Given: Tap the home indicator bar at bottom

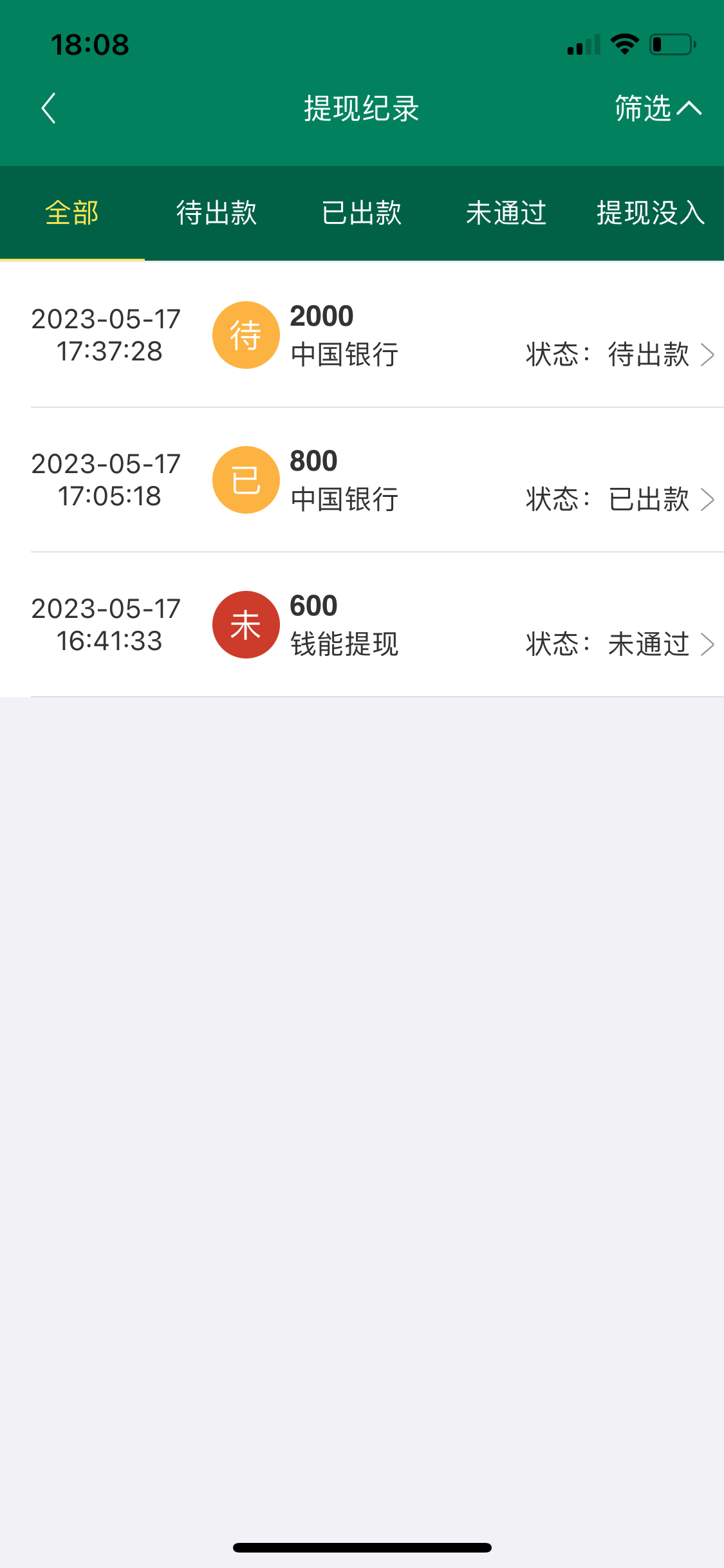Looking at the screenshot, I should pyautogui.click(x=362, y=1547).
